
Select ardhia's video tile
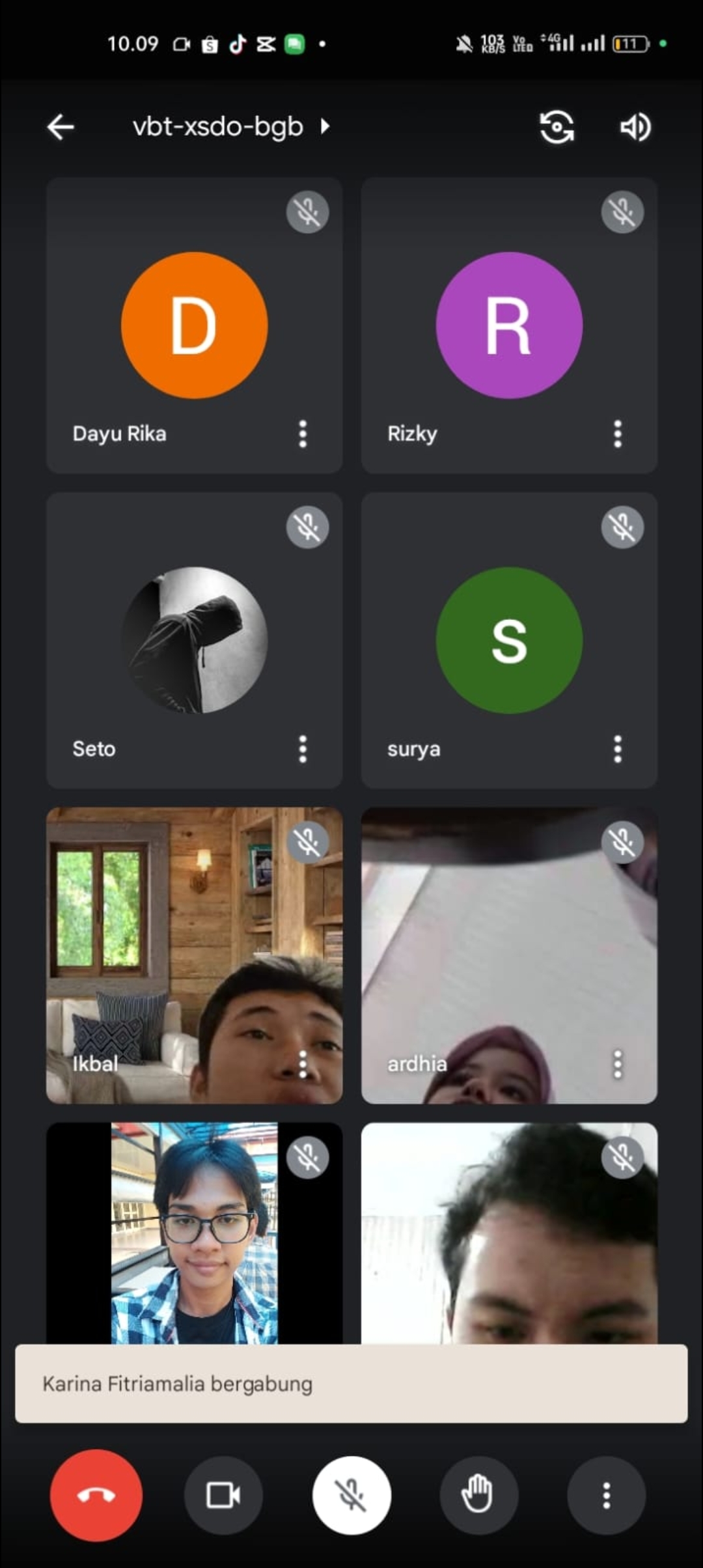(508, 944)
